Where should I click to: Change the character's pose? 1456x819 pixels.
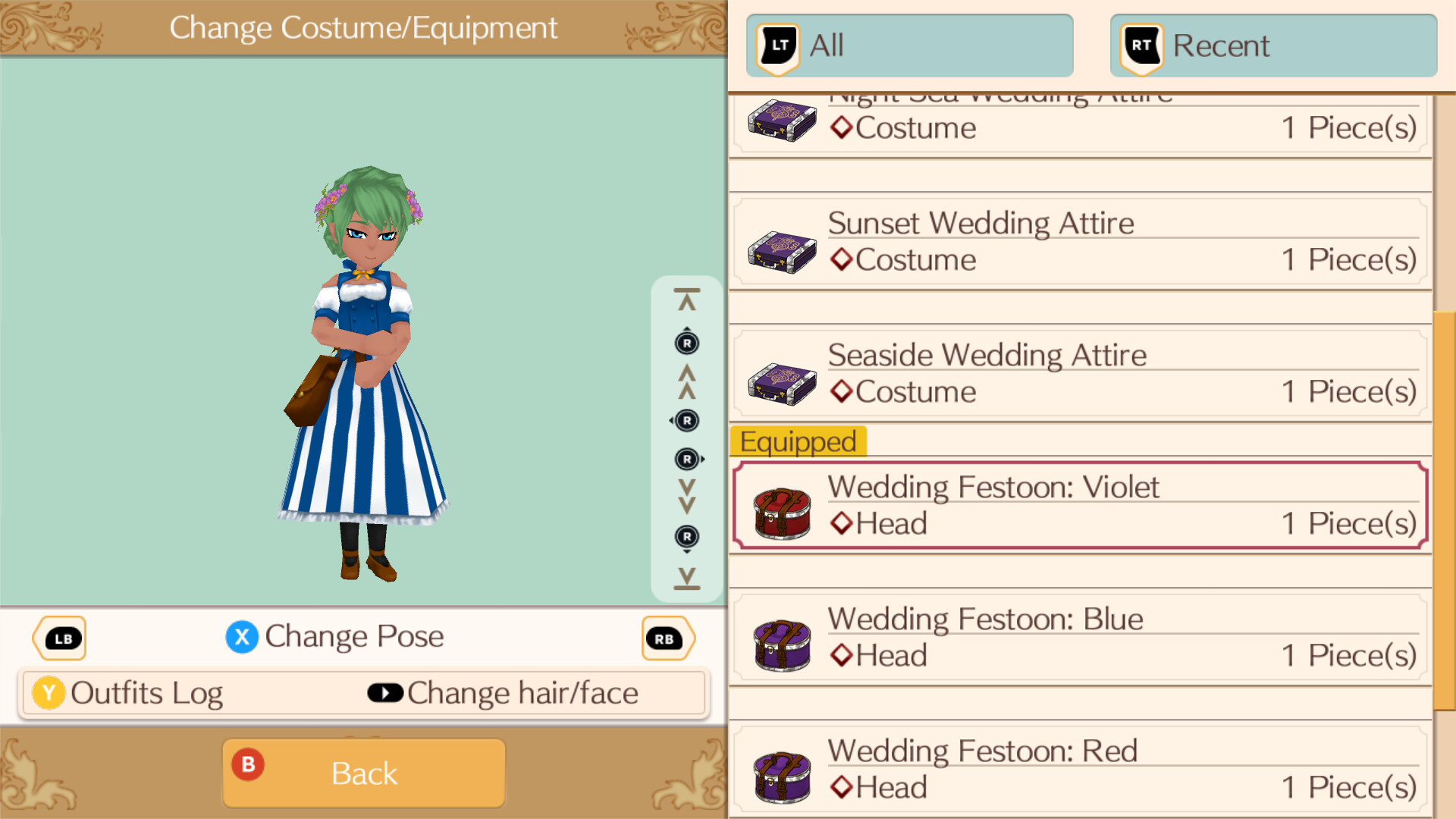tap(335, 637)
